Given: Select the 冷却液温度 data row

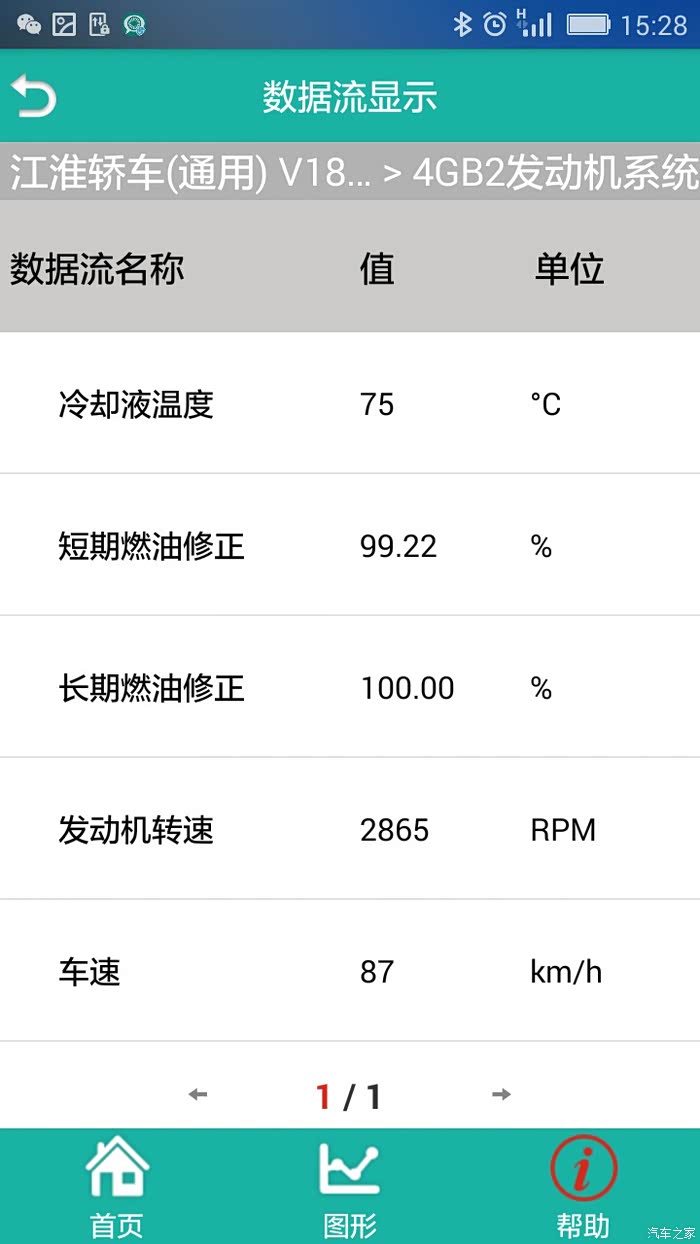Looking at the screenshot, I should [x=350, y=403].
